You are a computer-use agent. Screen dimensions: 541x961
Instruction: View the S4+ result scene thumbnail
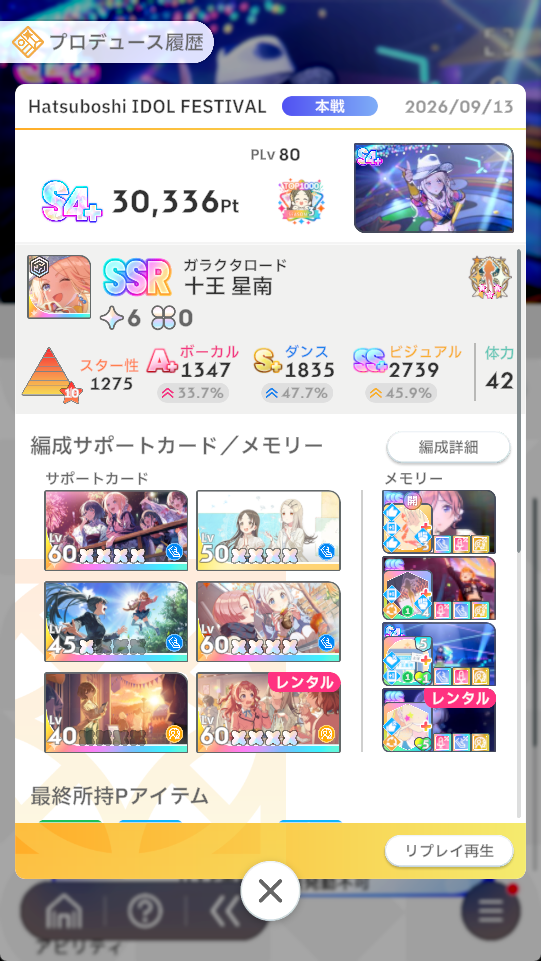[434, 188]
